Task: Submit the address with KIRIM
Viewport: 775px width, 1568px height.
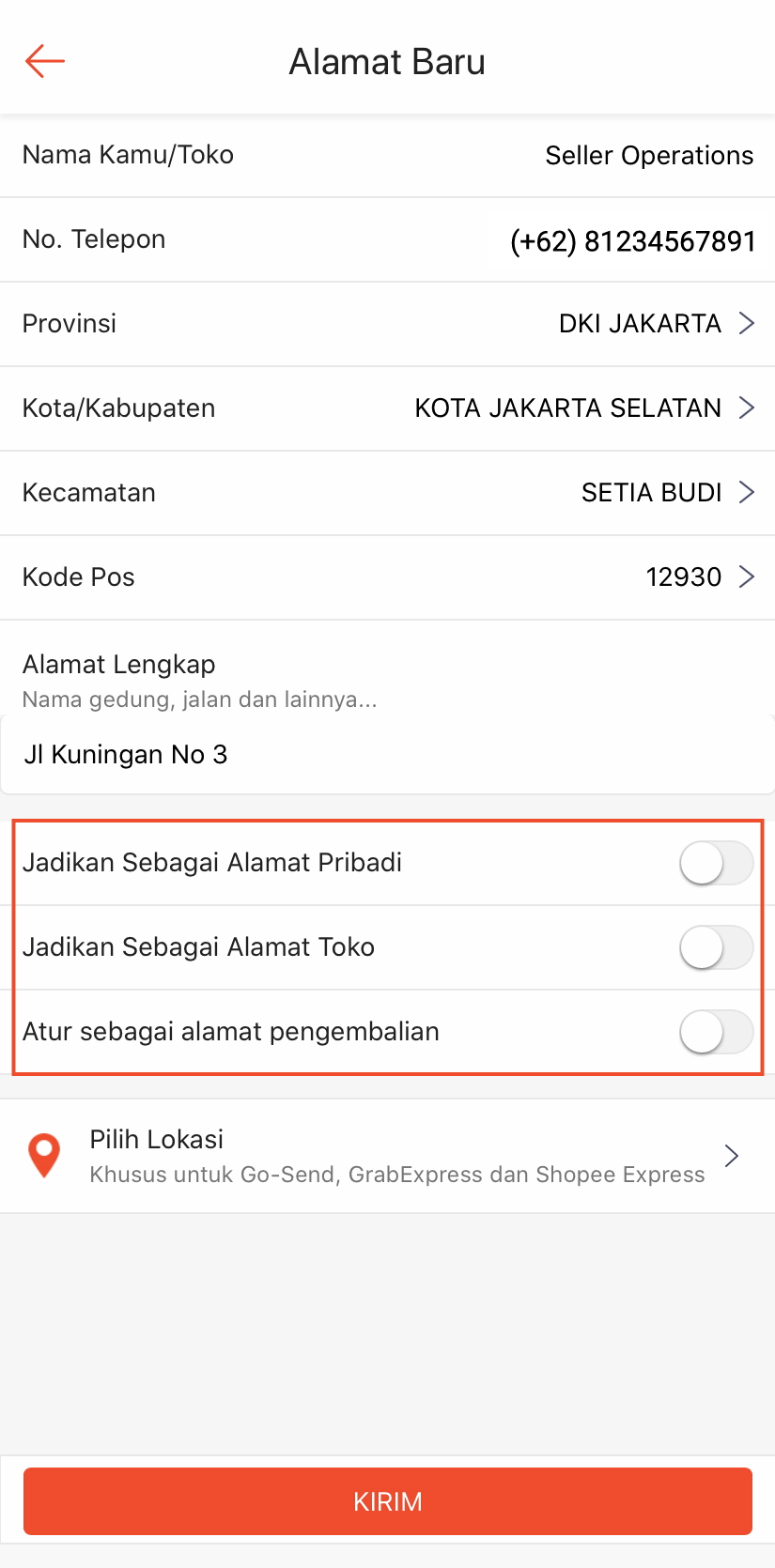Action: 387,1501
